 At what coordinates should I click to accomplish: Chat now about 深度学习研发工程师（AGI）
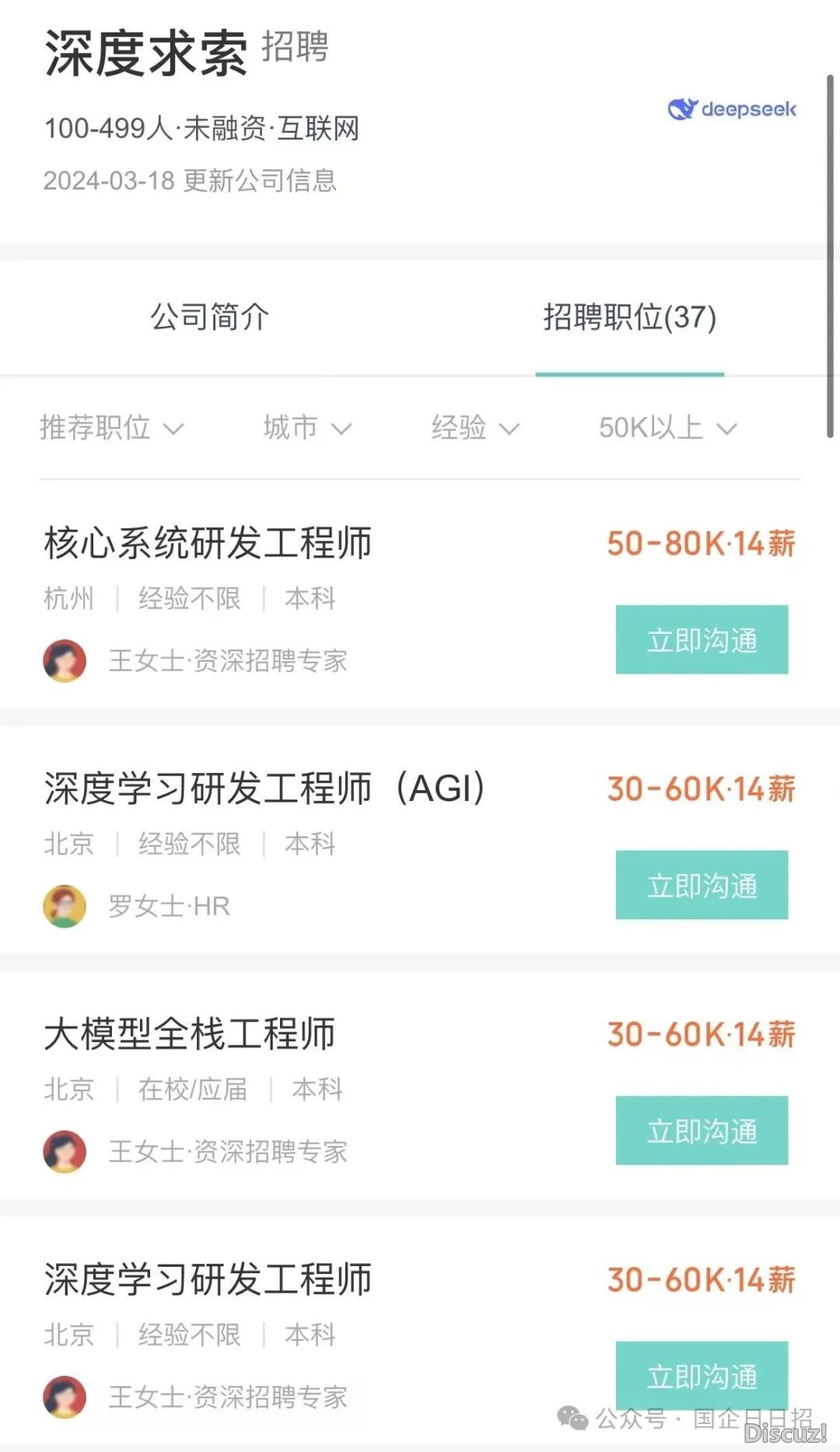coord(702,885)
